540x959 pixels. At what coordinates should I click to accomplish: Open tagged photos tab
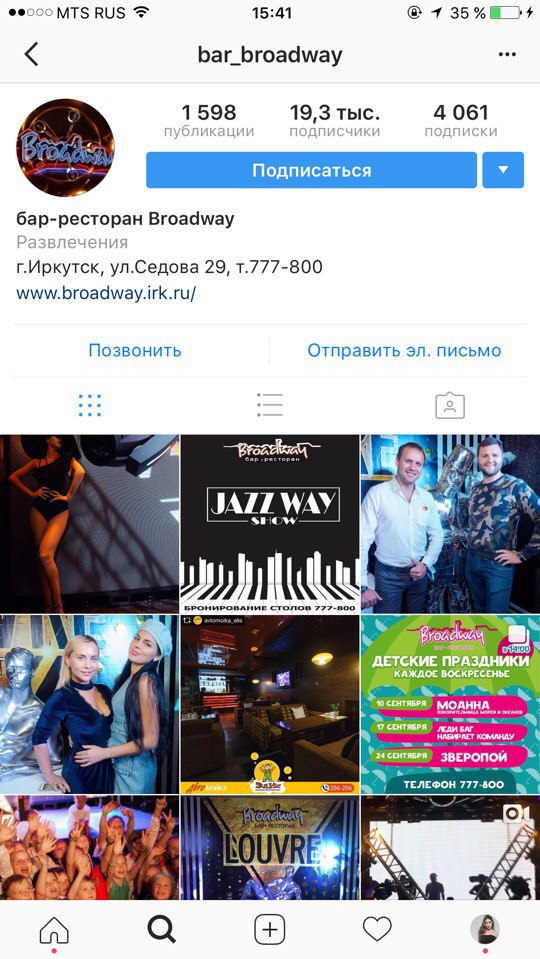click(450, 405)
